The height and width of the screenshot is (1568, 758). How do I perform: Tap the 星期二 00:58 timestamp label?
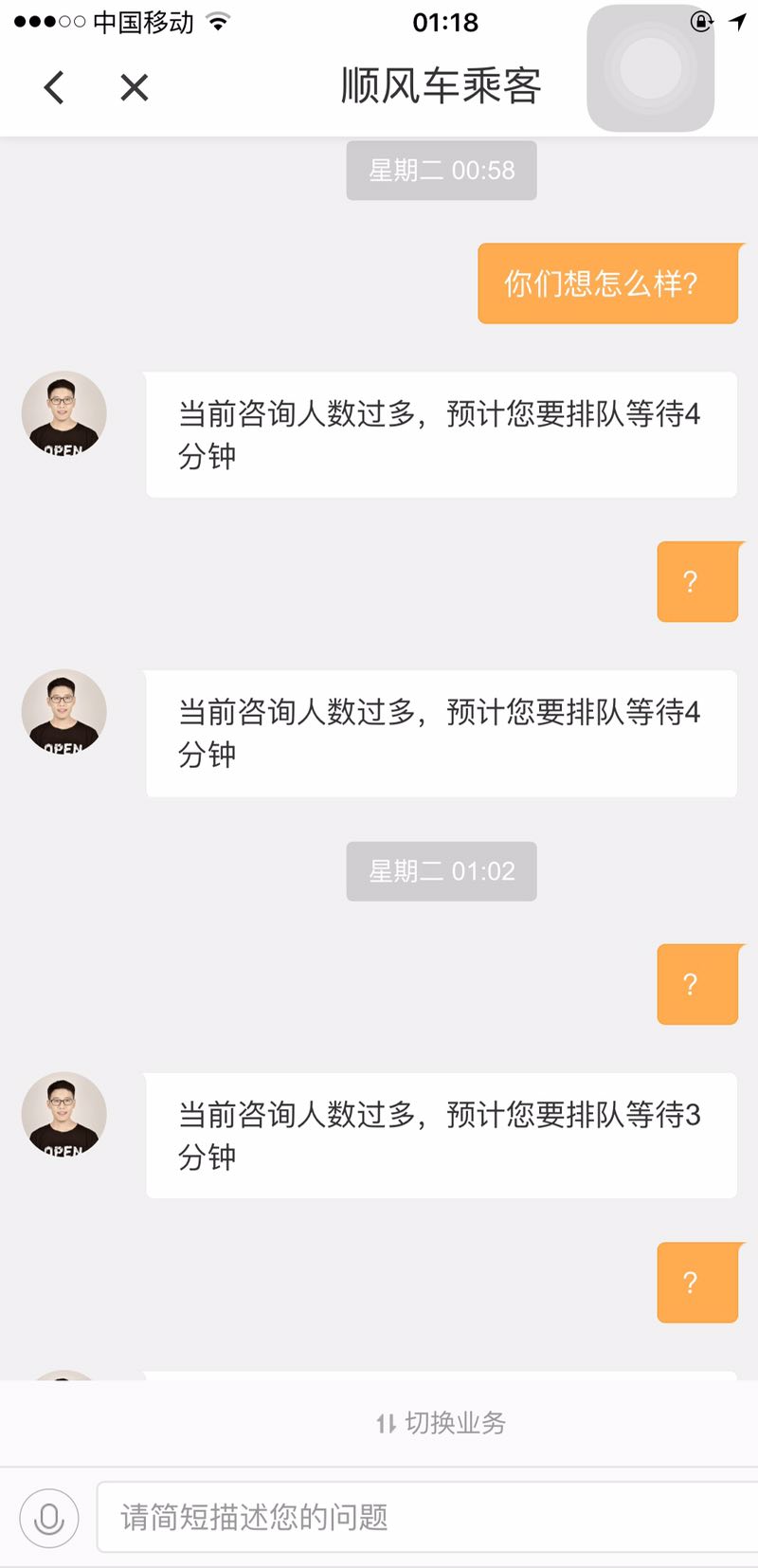441,170
